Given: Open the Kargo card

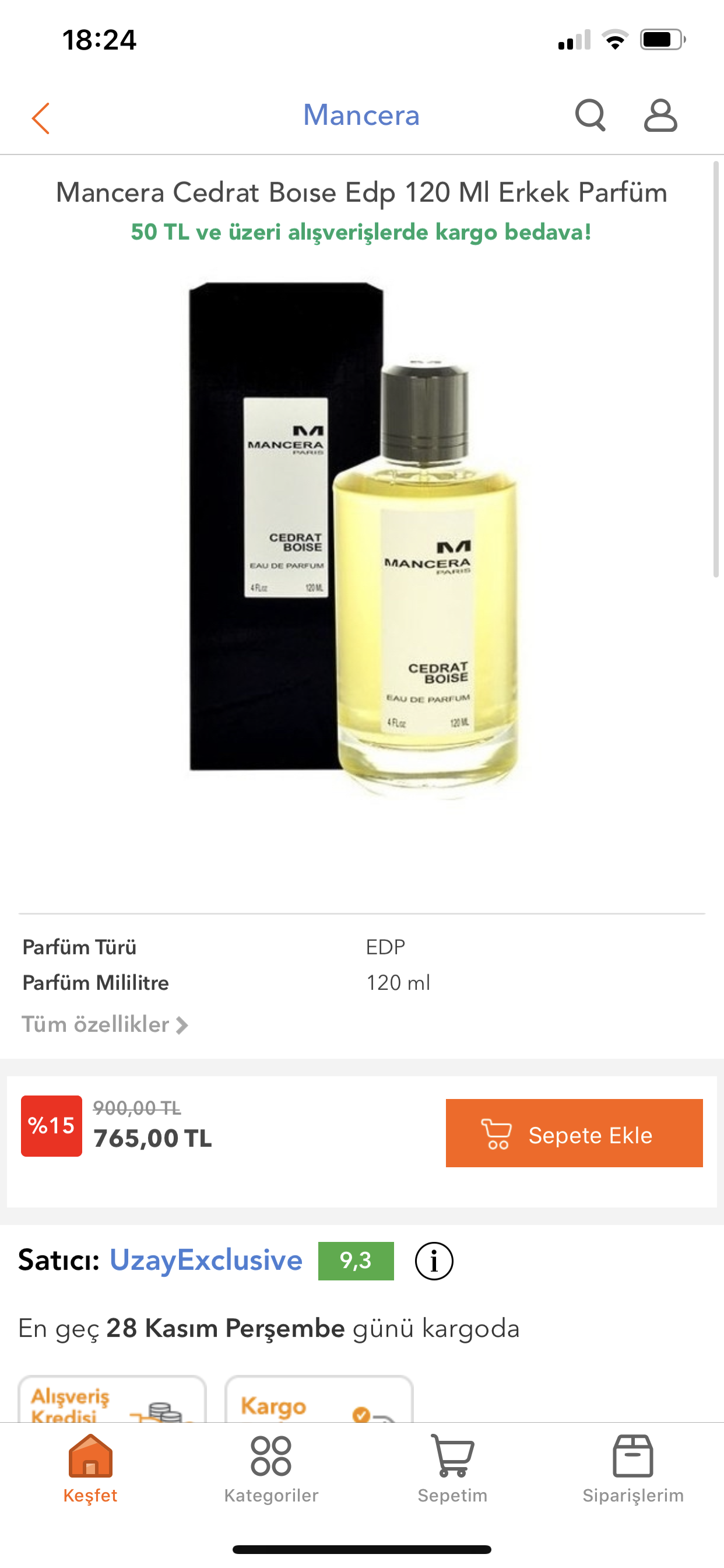Looking at the screenshot, I should [319, 1400].
